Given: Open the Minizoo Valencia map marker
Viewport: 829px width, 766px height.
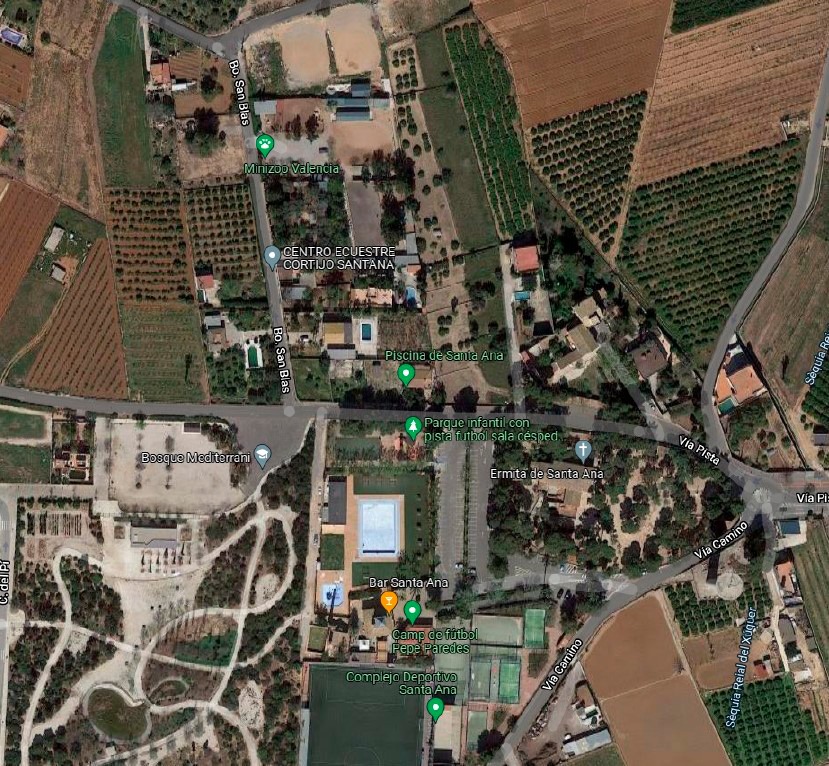Looking at the screenshot, I should pyautogui.click(x=264, y=145).
